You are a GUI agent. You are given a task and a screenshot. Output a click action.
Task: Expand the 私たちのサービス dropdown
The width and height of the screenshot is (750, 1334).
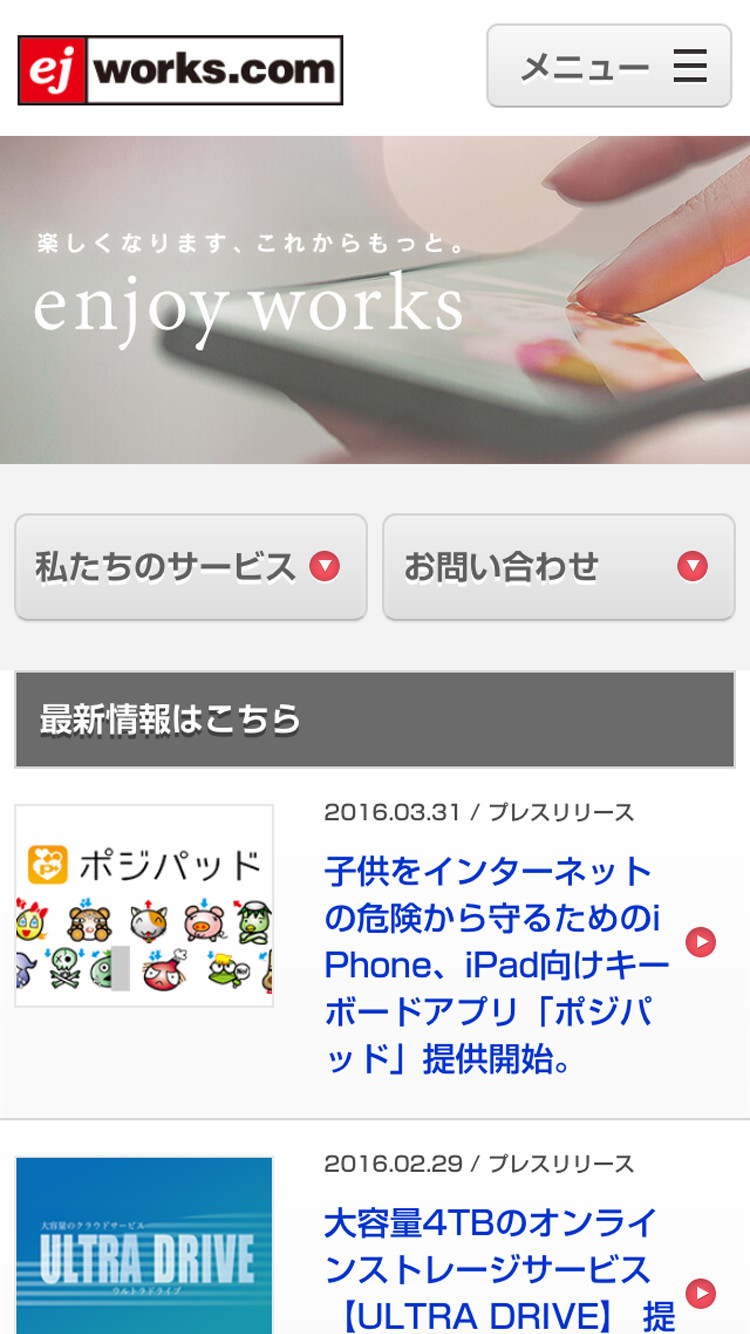pyautogui.click(x=190, y=567)
